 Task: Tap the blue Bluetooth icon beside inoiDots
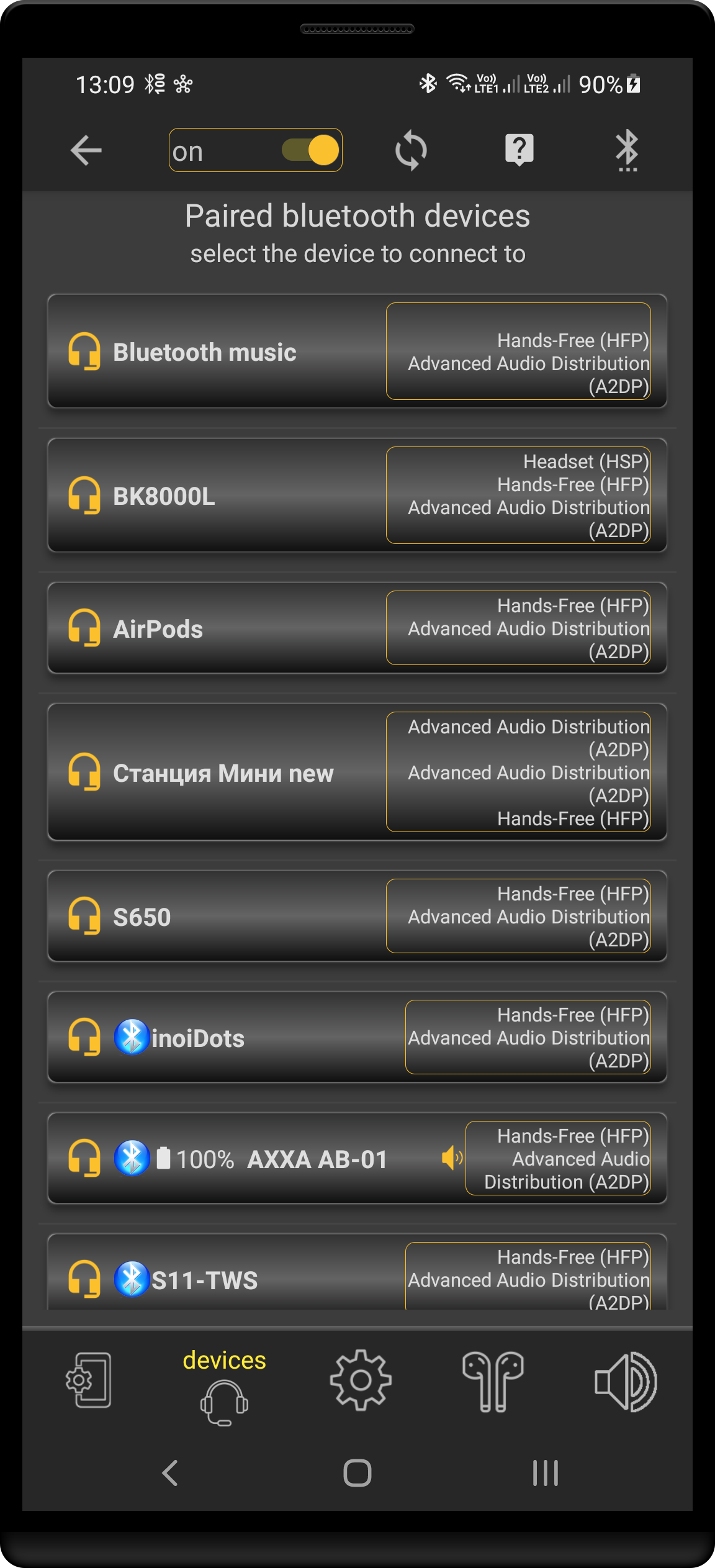[x=130, y=1037]
